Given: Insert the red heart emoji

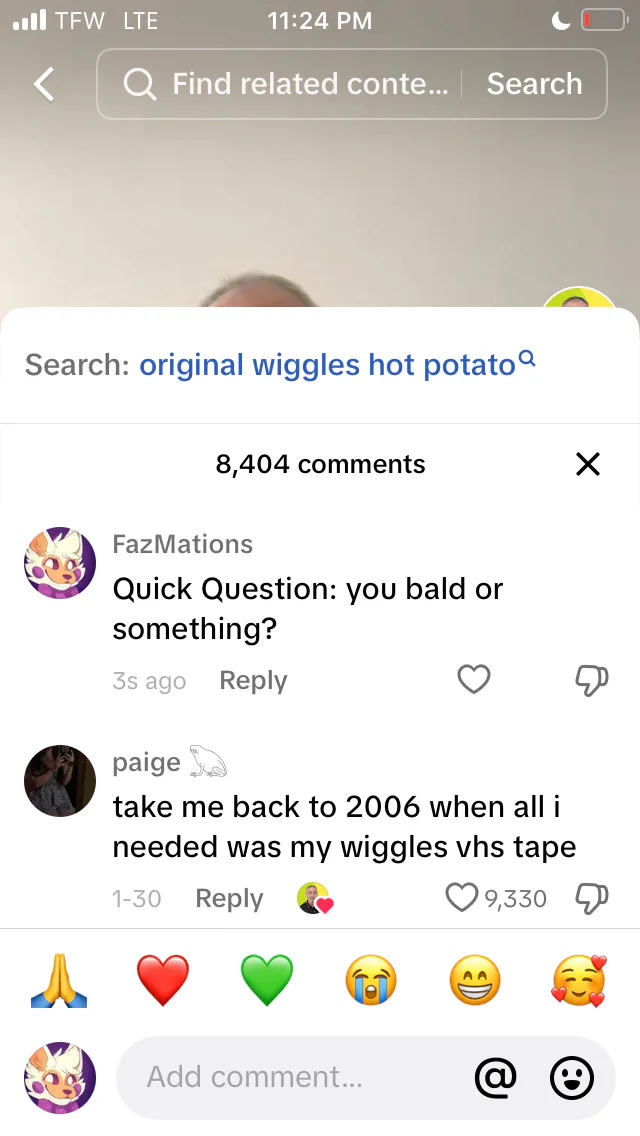Looking at the screenshot, I should (163, 980).
